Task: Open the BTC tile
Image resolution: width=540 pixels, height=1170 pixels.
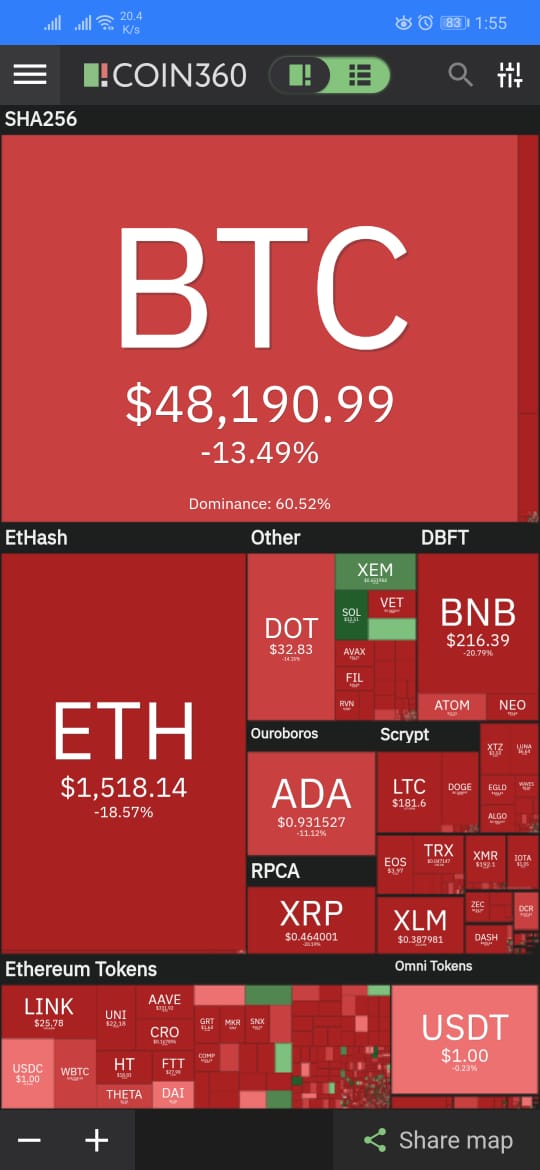Action: coord(259,328)
